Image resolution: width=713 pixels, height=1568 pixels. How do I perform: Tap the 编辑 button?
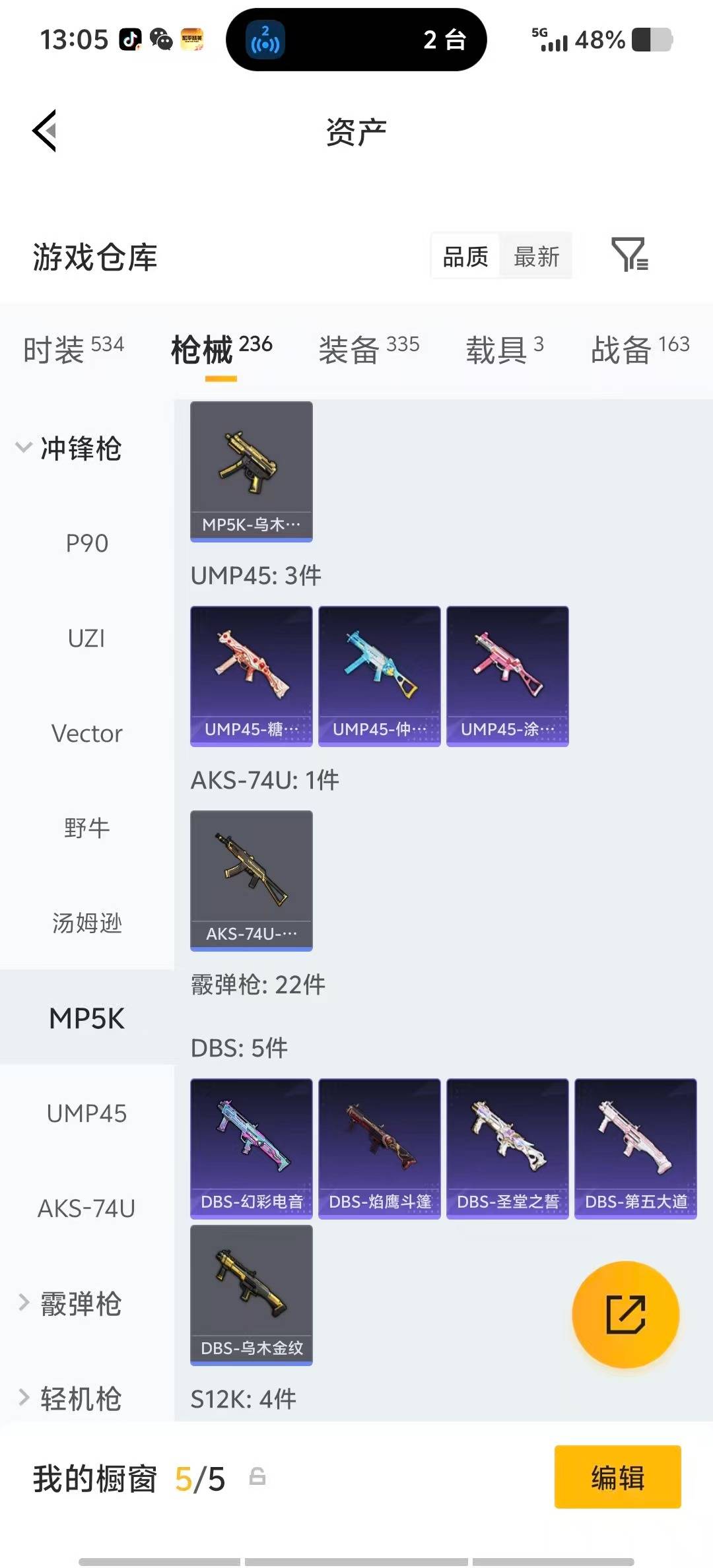[617, 1478]
